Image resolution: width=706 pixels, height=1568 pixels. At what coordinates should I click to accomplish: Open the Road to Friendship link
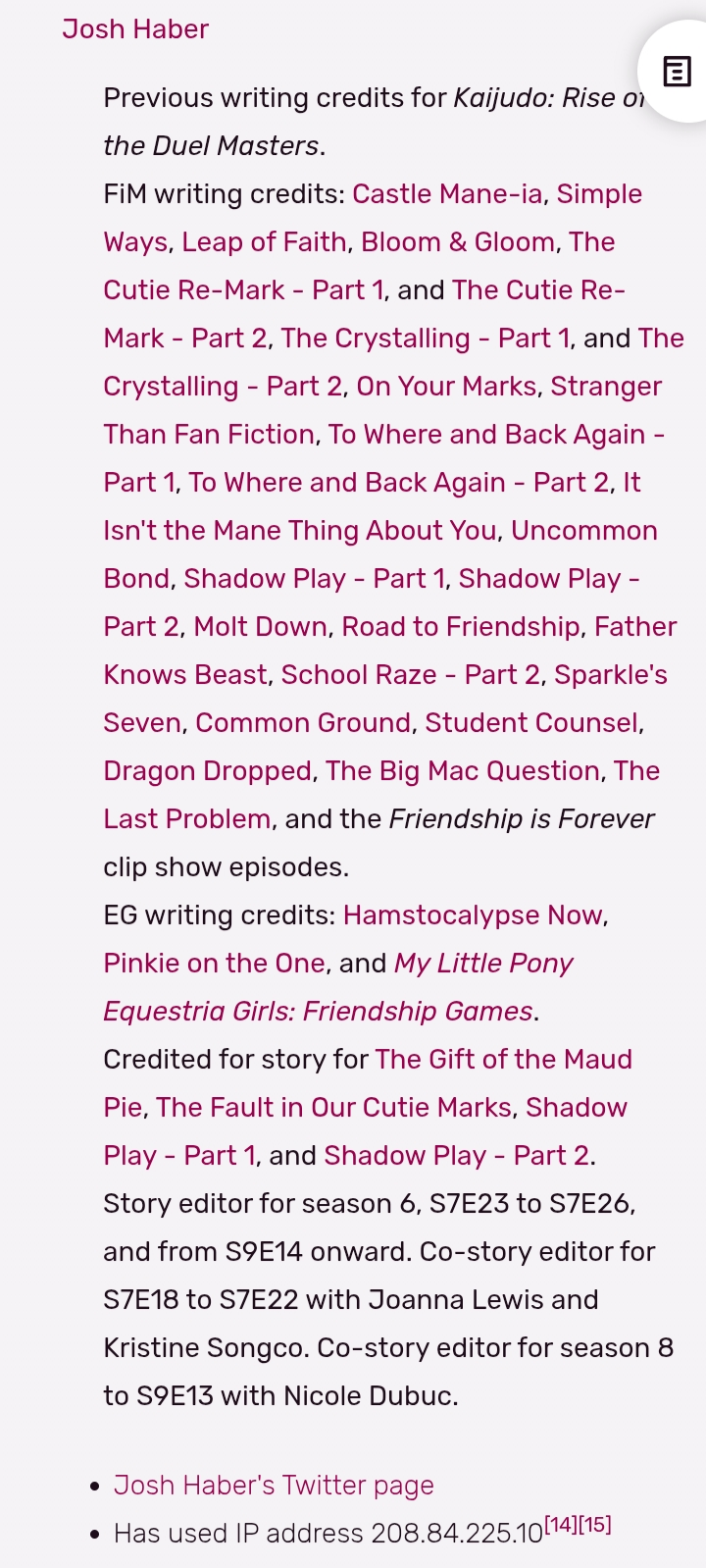(x=461, y=626)
